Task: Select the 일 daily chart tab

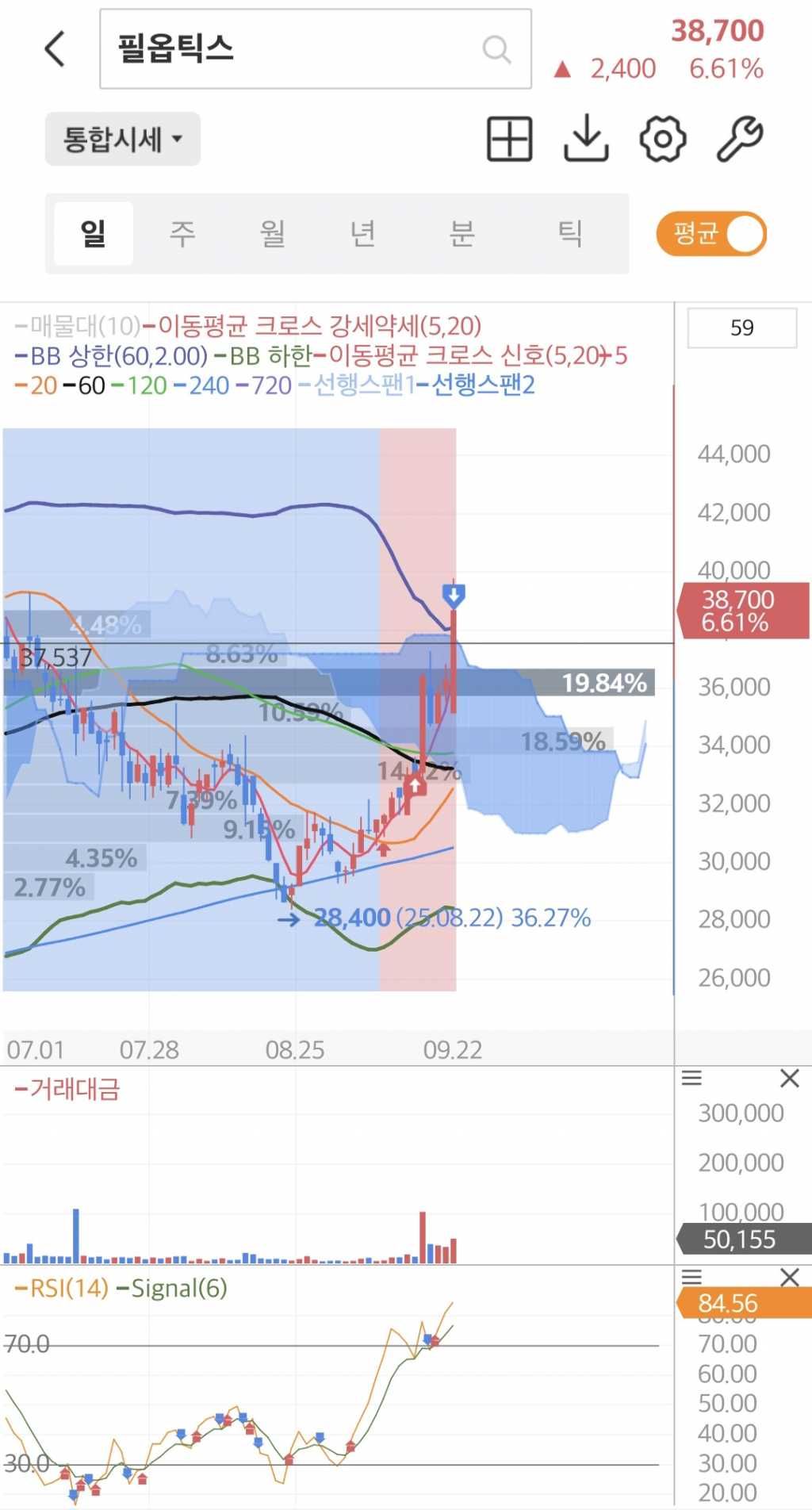Action: (94, 233)
